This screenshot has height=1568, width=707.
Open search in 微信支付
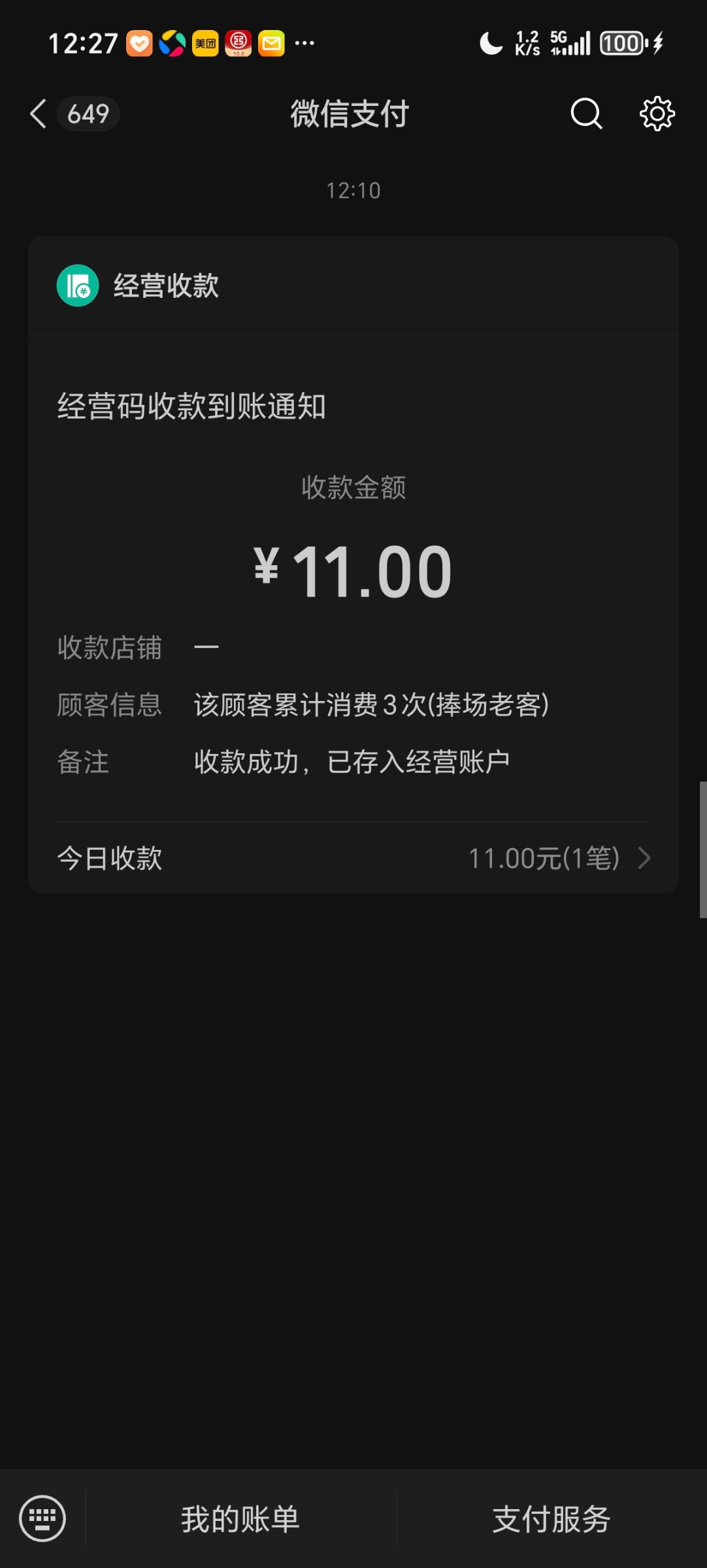[586, 114]
